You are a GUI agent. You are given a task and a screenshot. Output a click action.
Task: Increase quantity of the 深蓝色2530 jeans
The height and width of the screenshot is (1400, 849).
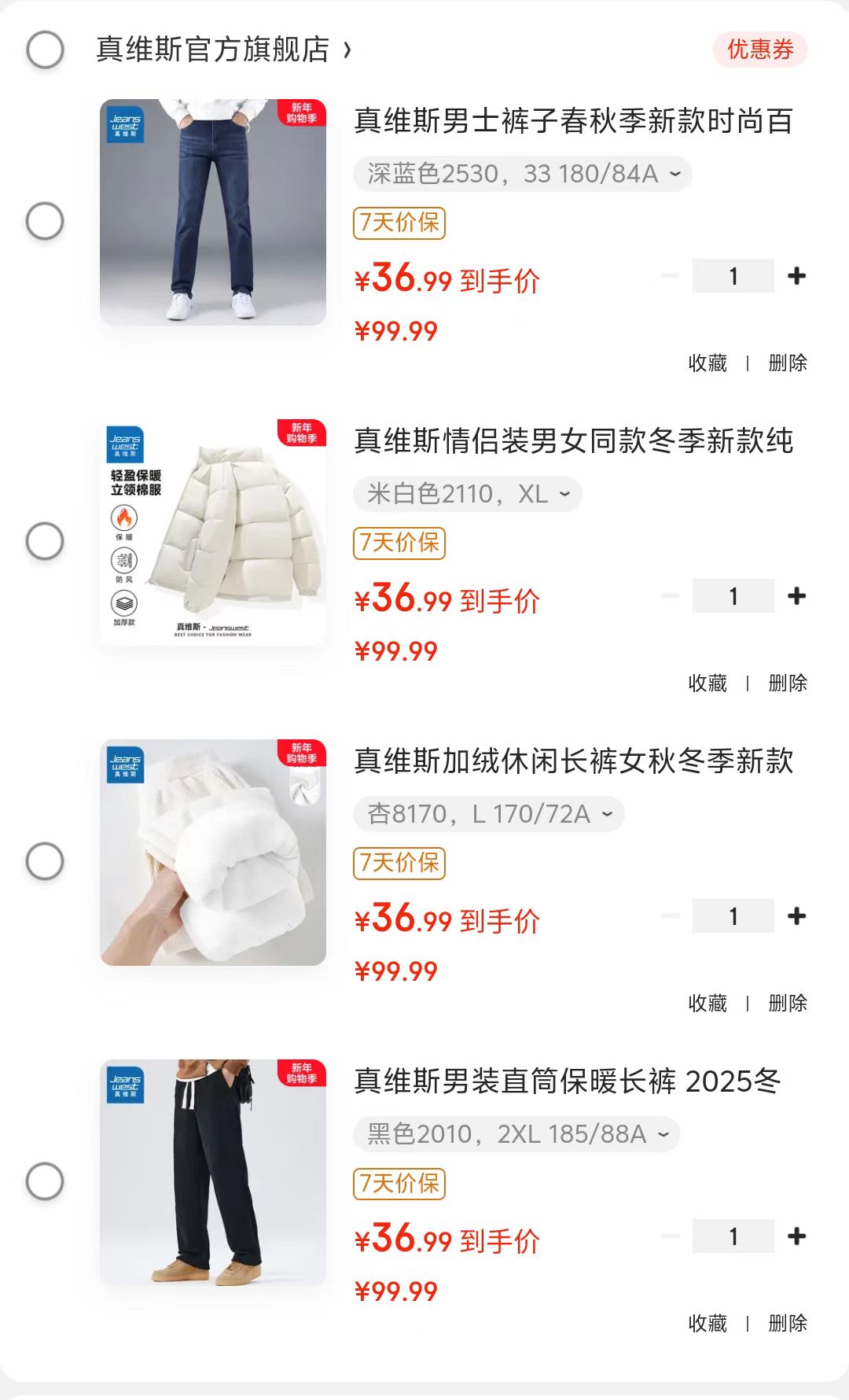coord(796,276)
